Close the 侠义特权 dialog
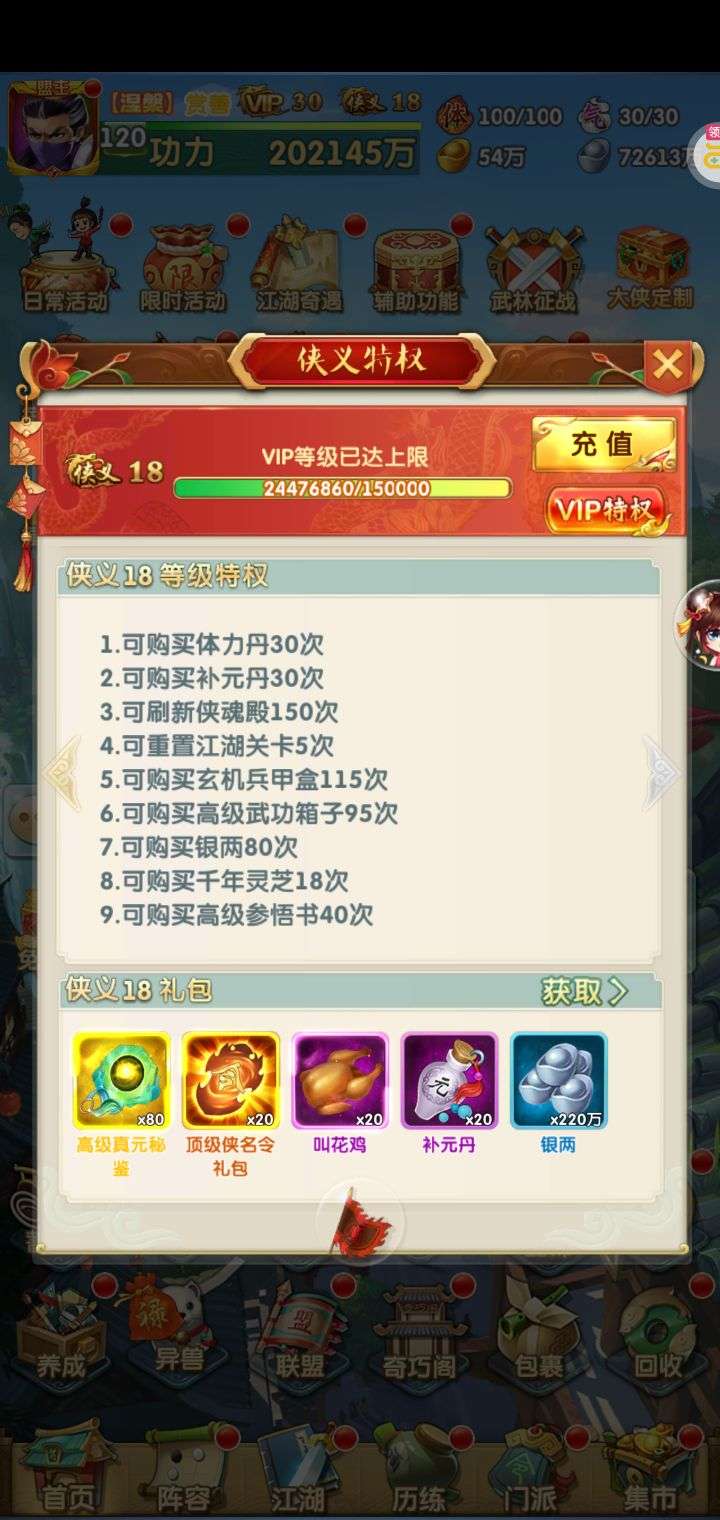Viewport: 720px width, 1520px height. pyautogui.click(x=667, y=364)
